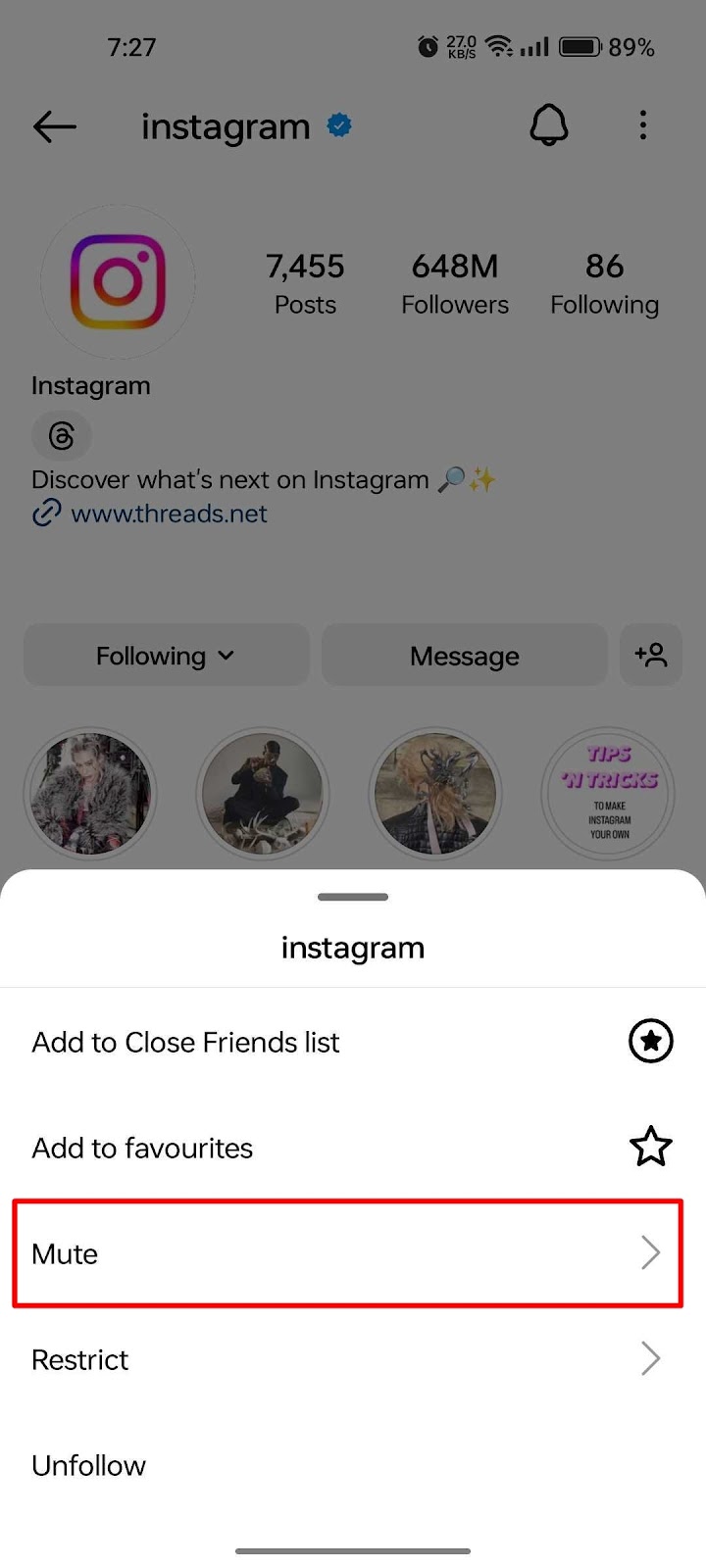
Task: Tap the Following dropdown button
Action: [166, 656]
